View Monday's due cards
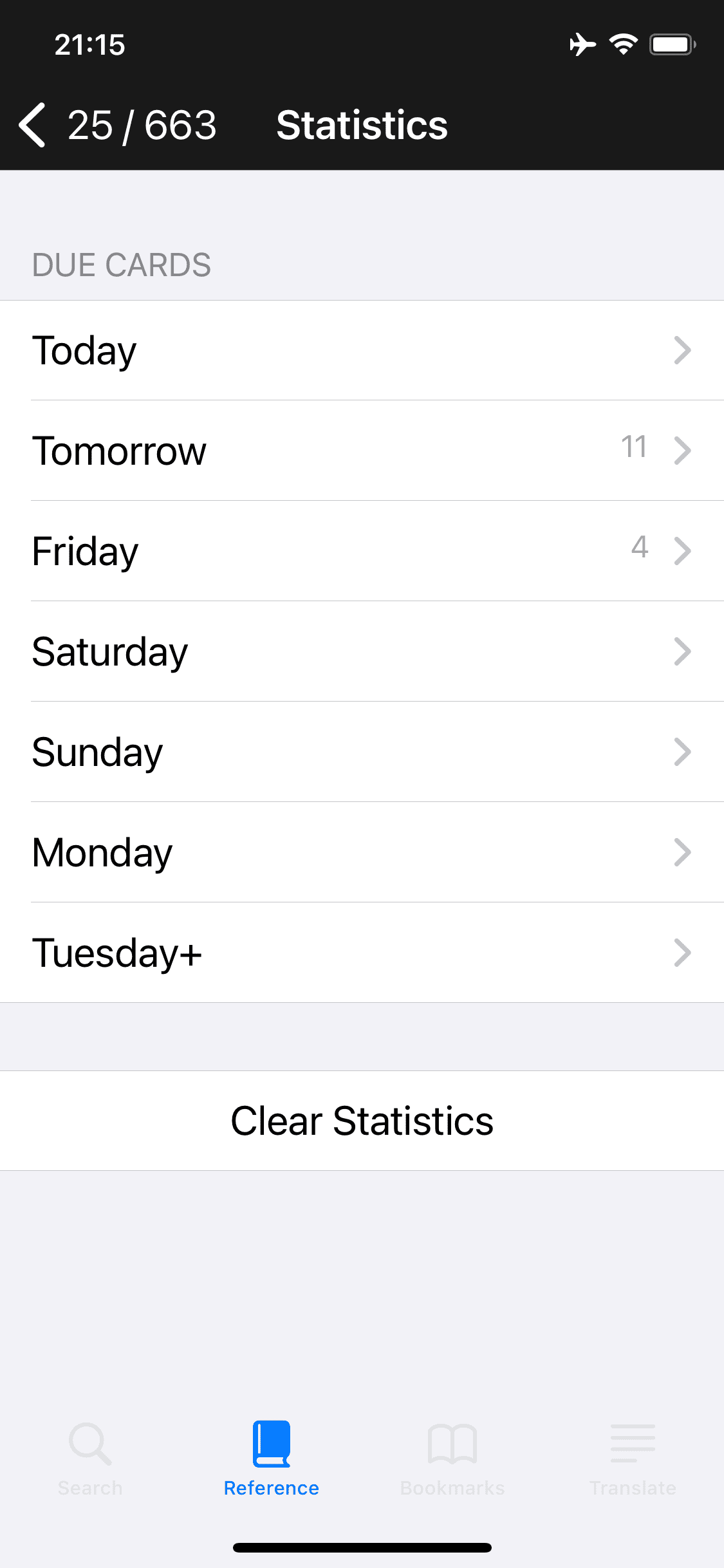 click(x=362, y=852)
